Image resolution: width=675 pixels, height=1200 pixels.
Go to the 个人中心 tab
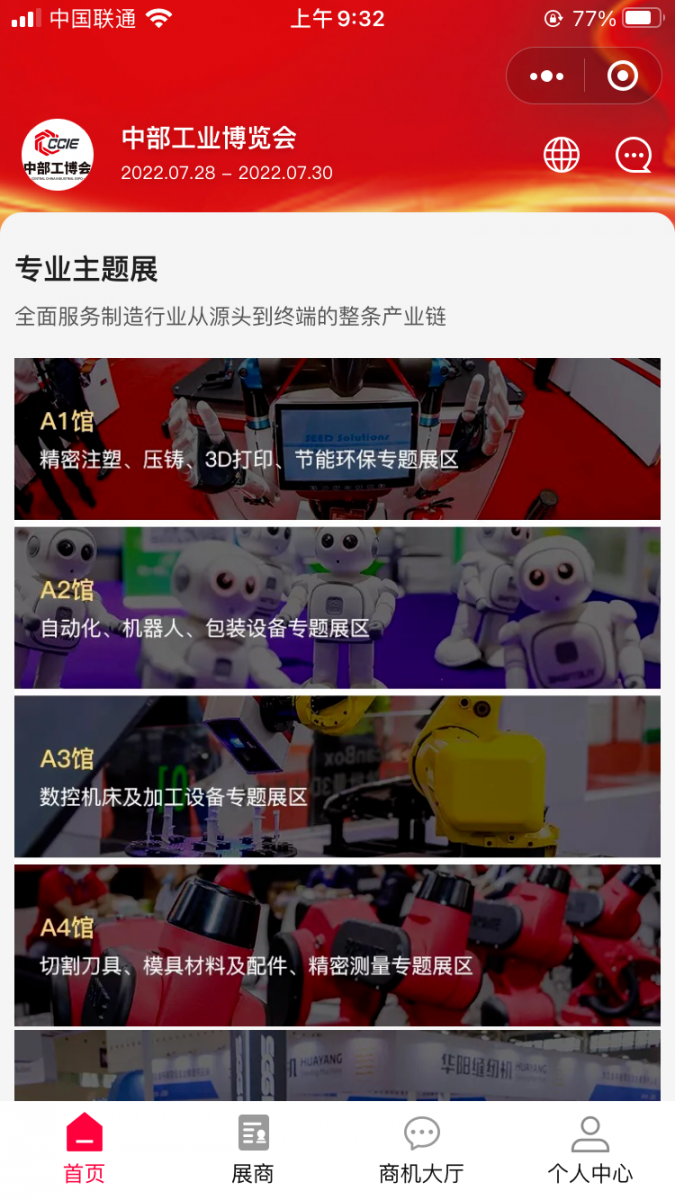coord(590,1150)
